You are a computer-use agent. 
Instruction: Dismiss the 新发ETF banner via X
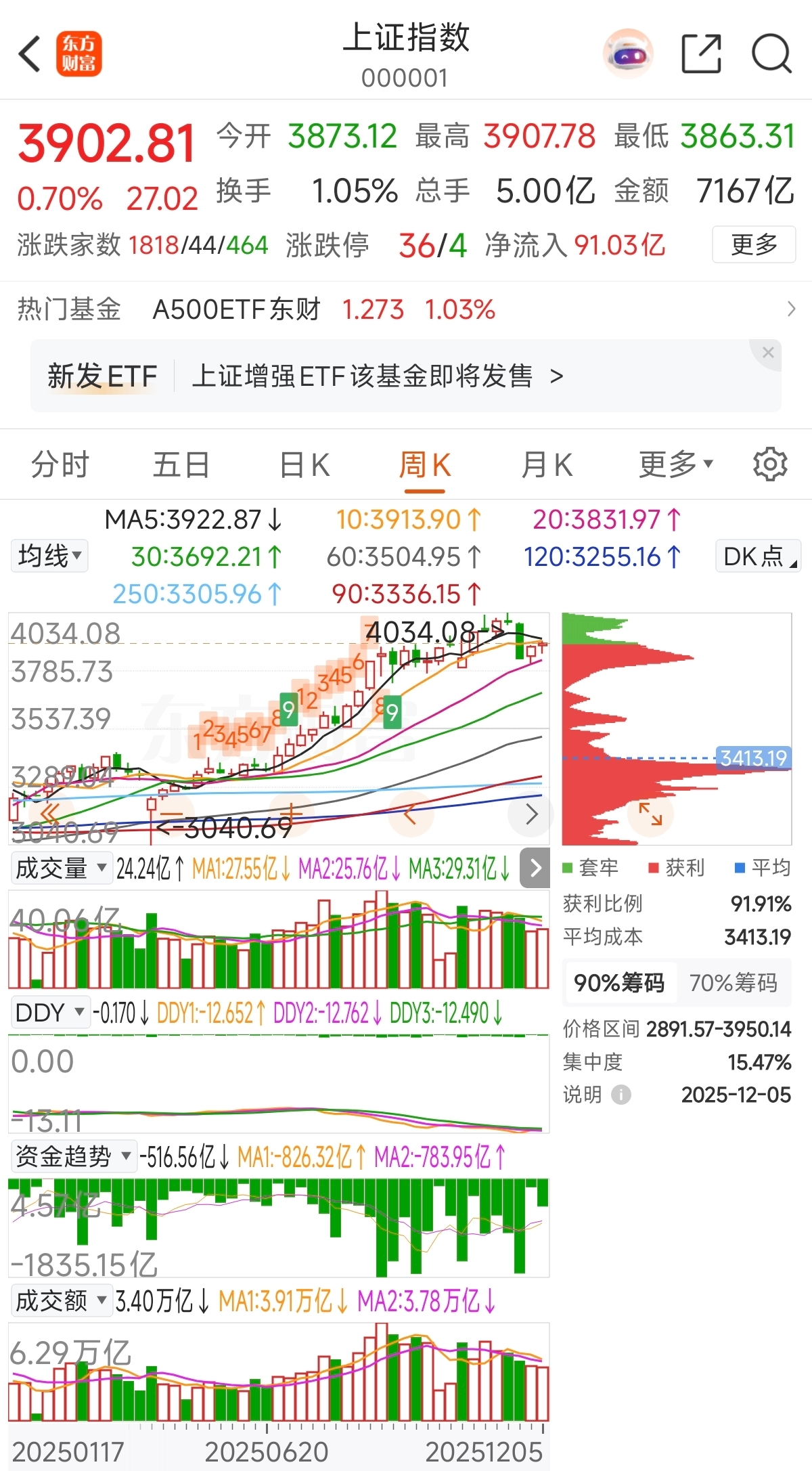[768, 353]
